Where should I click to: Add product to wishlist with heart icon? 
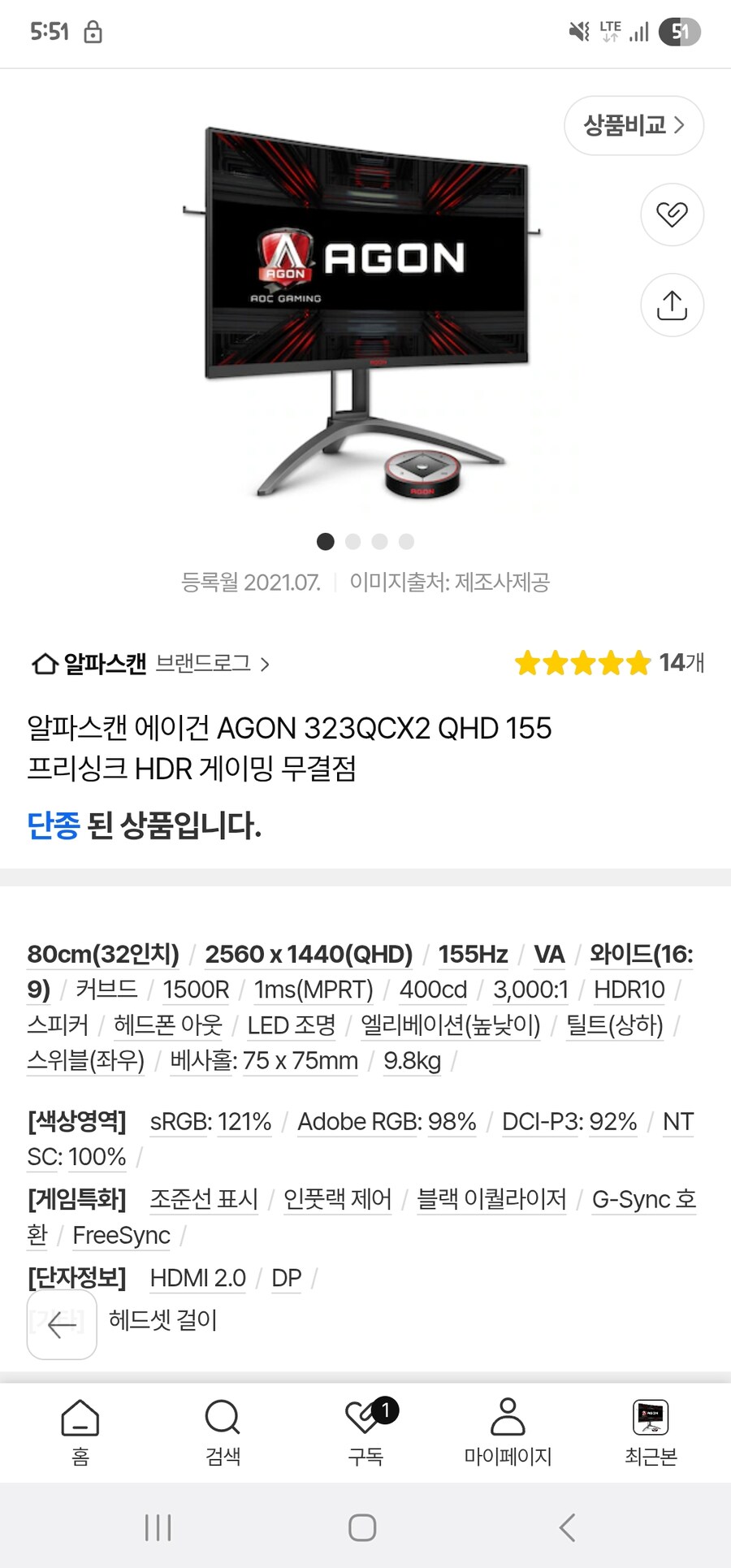[x=672, y=214]
